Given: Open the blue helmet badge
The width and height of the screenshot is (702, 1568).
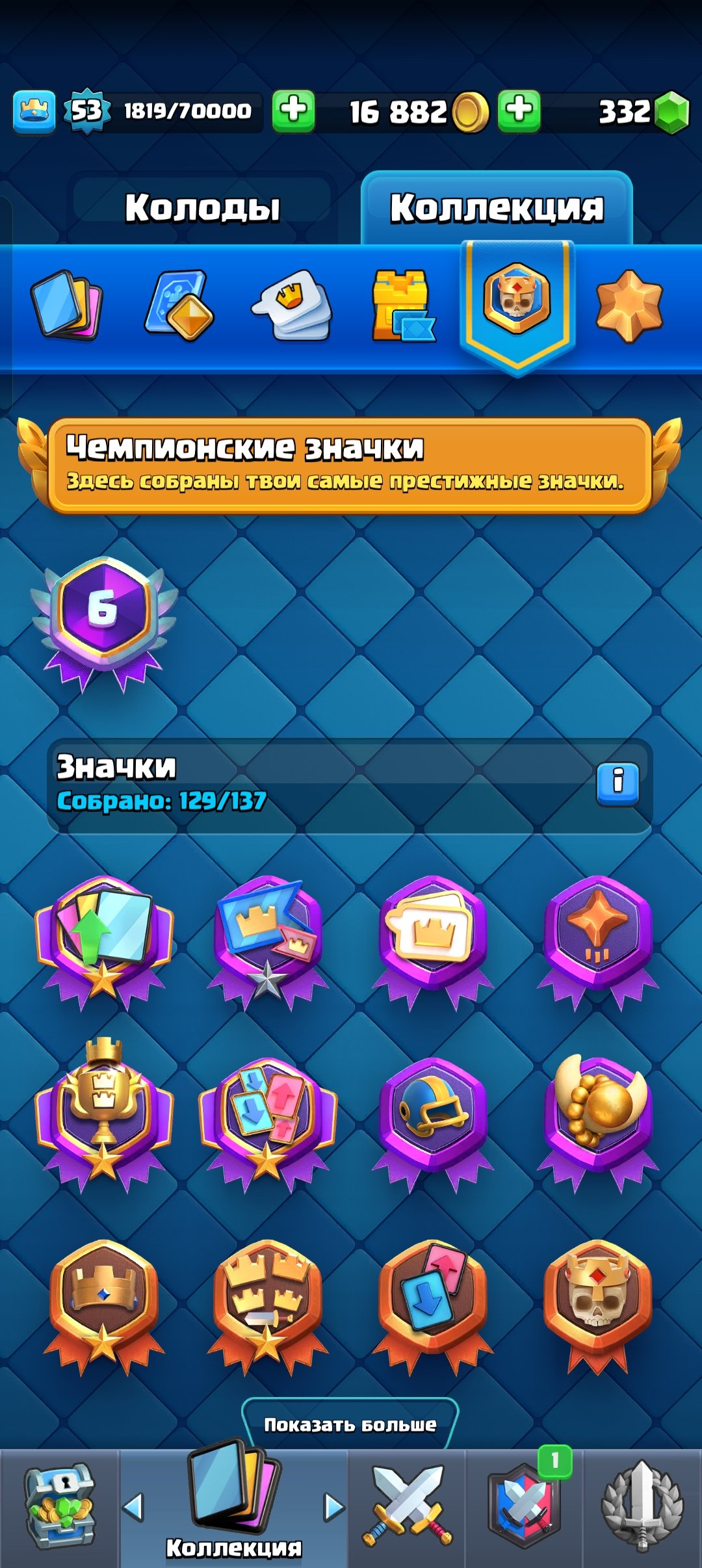Looking at the screenshot, I should coord(433,1112).
